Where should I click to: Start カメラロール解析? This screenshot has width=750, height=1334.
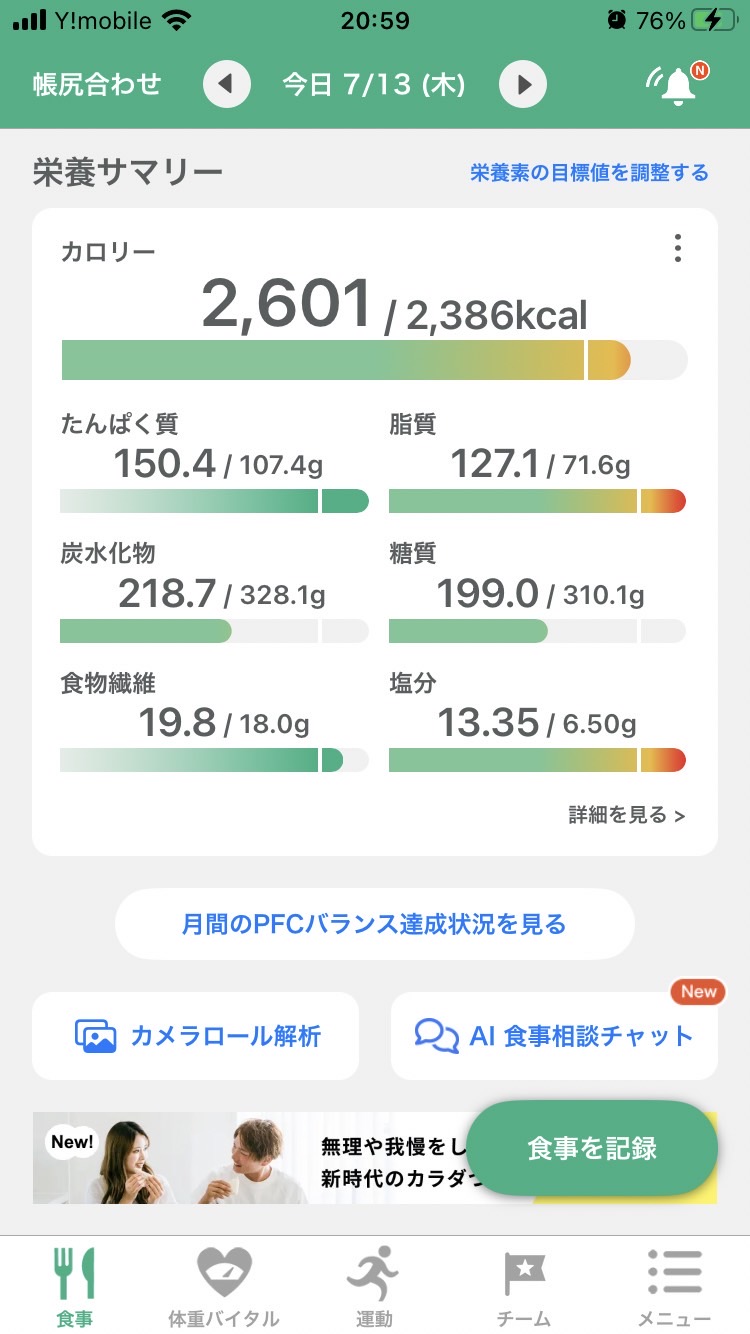coord(195,1036)
